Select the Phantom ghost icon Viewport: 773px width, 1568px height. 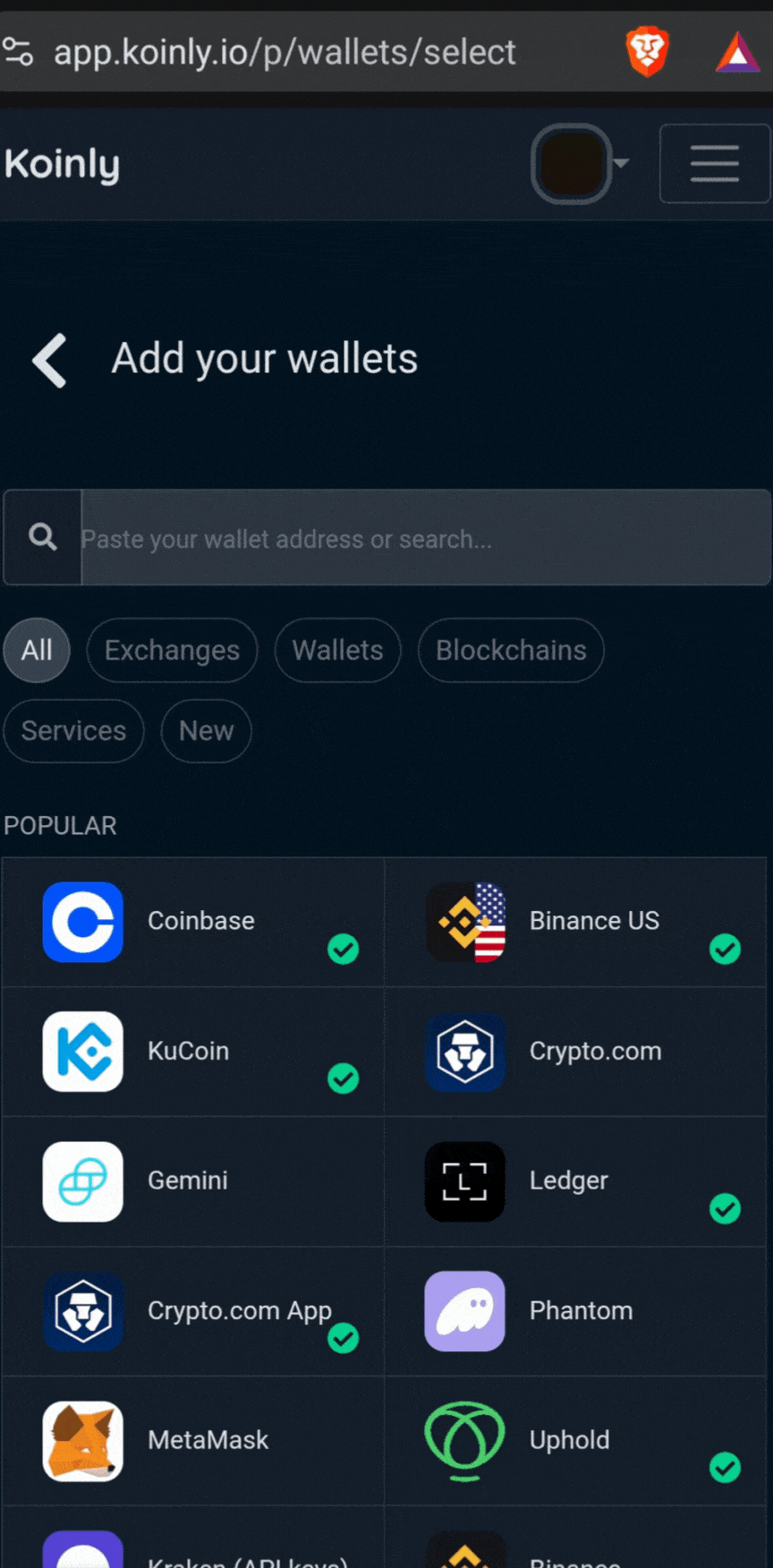pyautogui.click(x=464, y=1311)
